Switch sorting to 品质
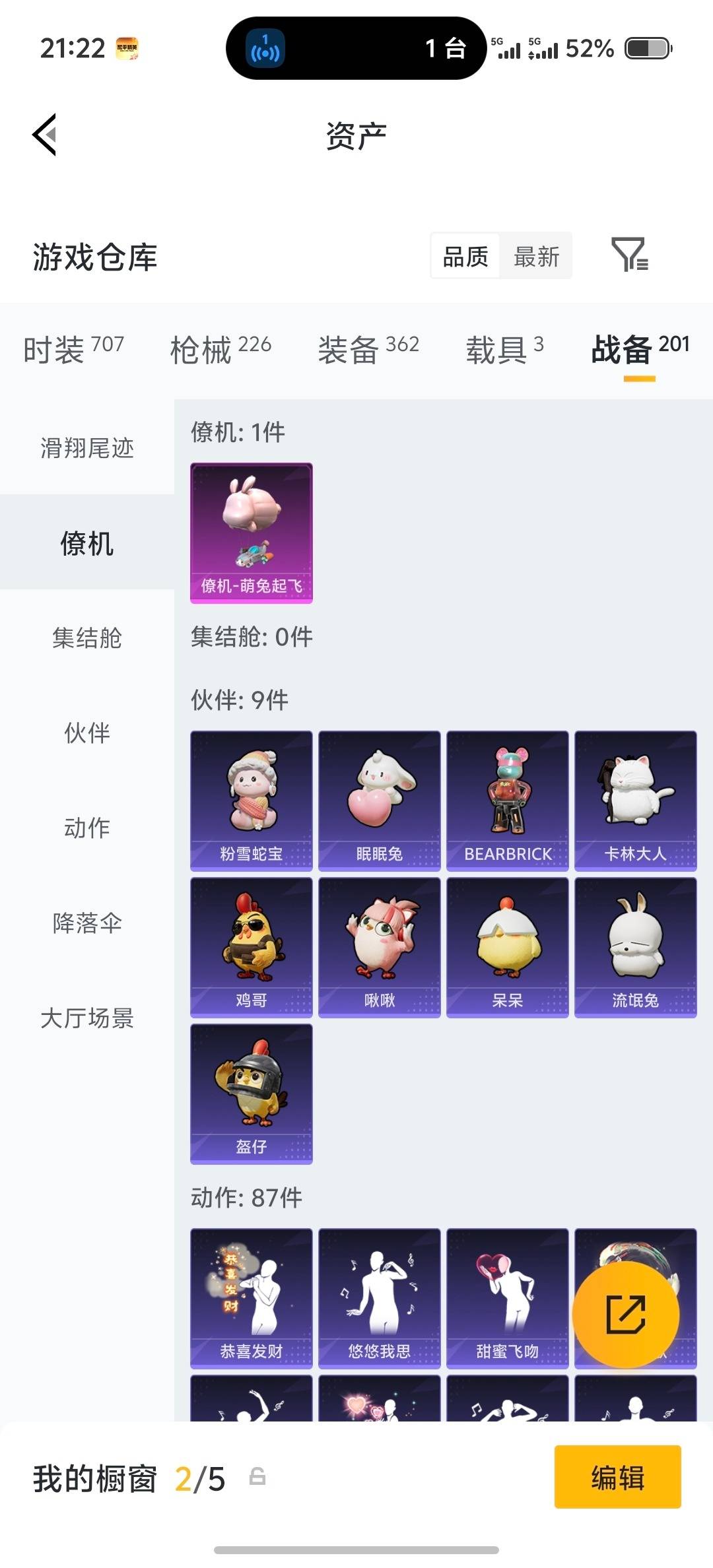Image resolution: width=713 pixels, height=1568 pixels. [464, 255]
